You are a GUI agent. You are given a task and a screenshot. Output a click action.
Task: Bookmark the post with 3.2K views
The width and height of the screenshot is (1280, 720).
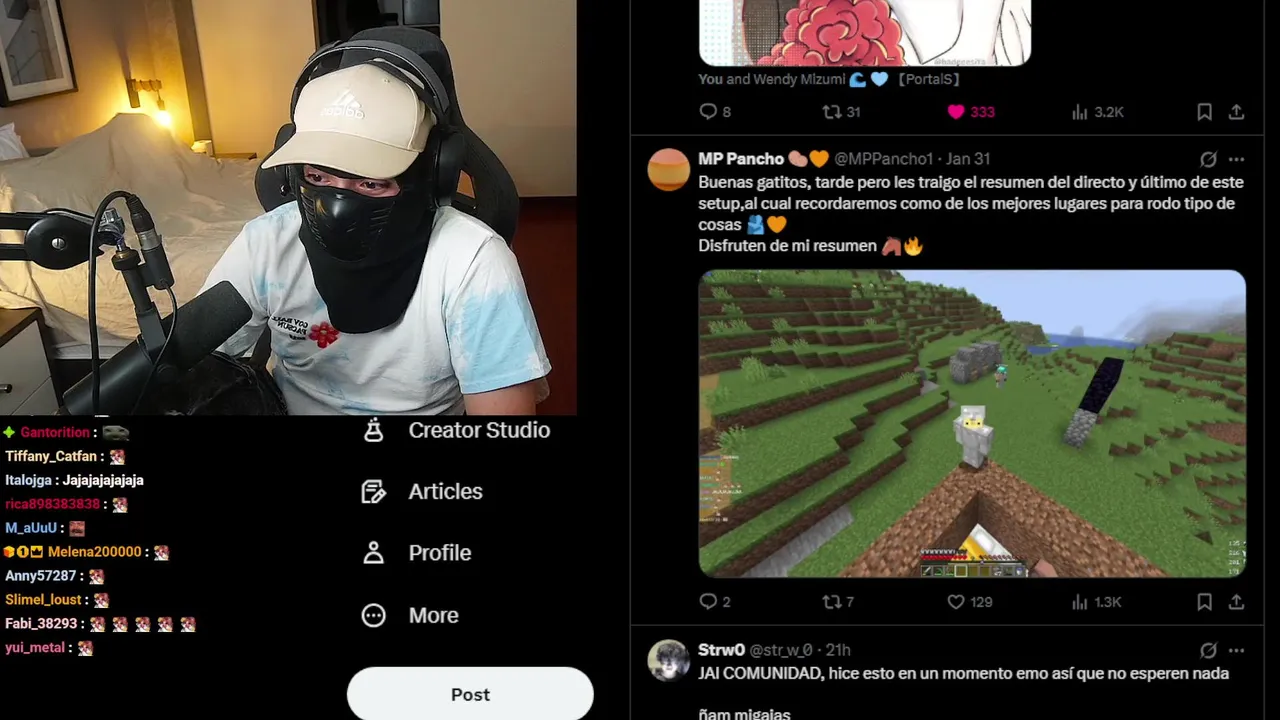coord(1204,112)
